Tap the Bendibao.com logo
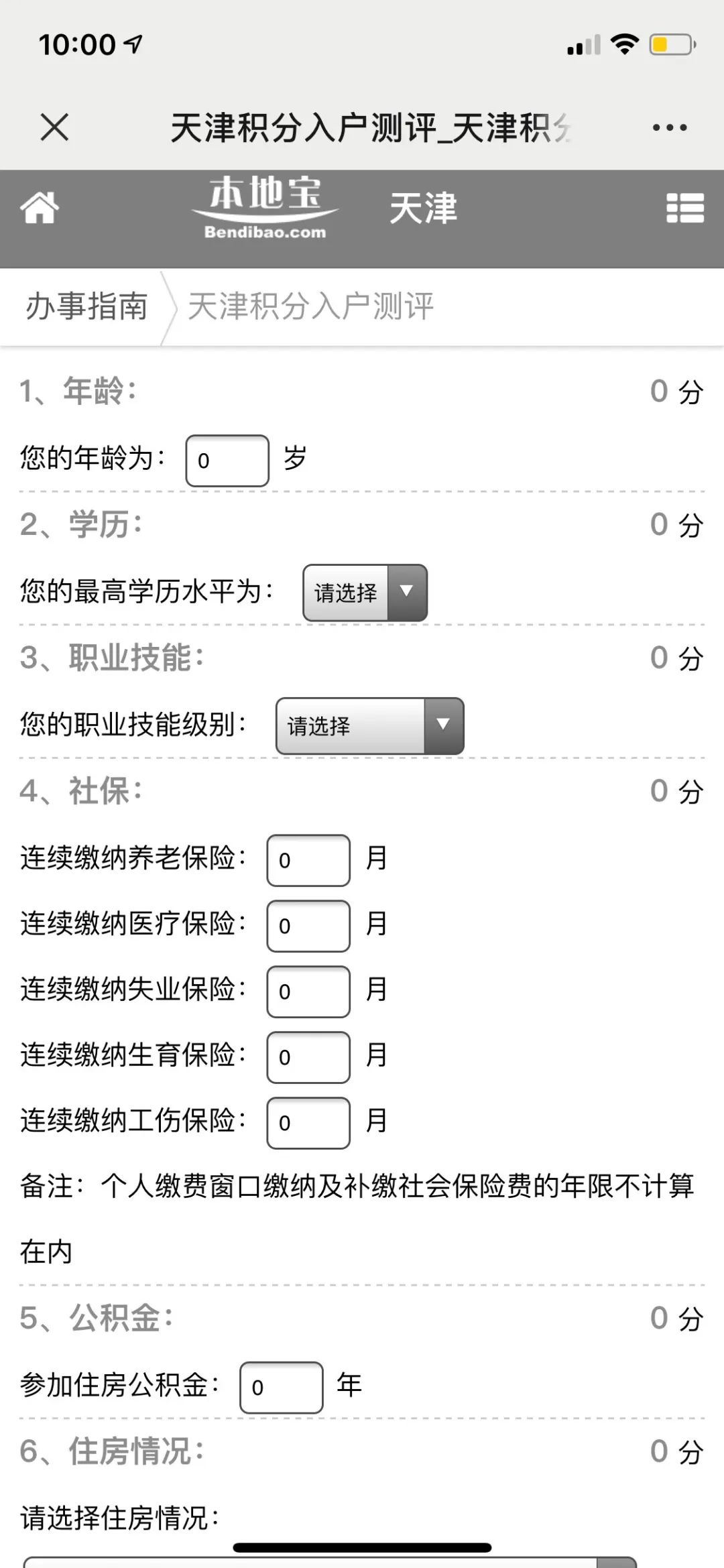The image size is (724, 1568). coord(265,208)
